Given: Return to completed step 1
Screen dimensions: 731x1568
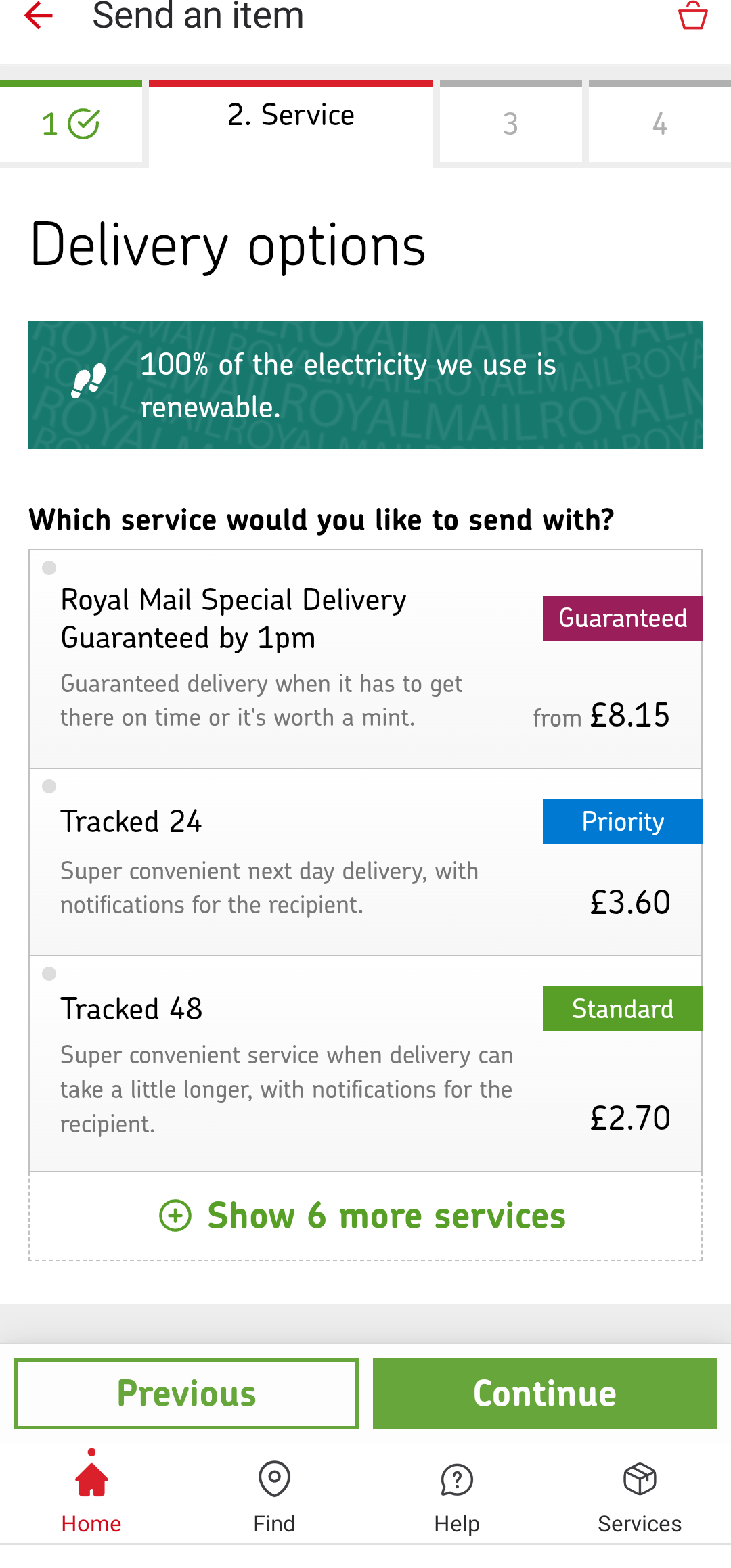Looking at the screenshot, I should [71, 124].
